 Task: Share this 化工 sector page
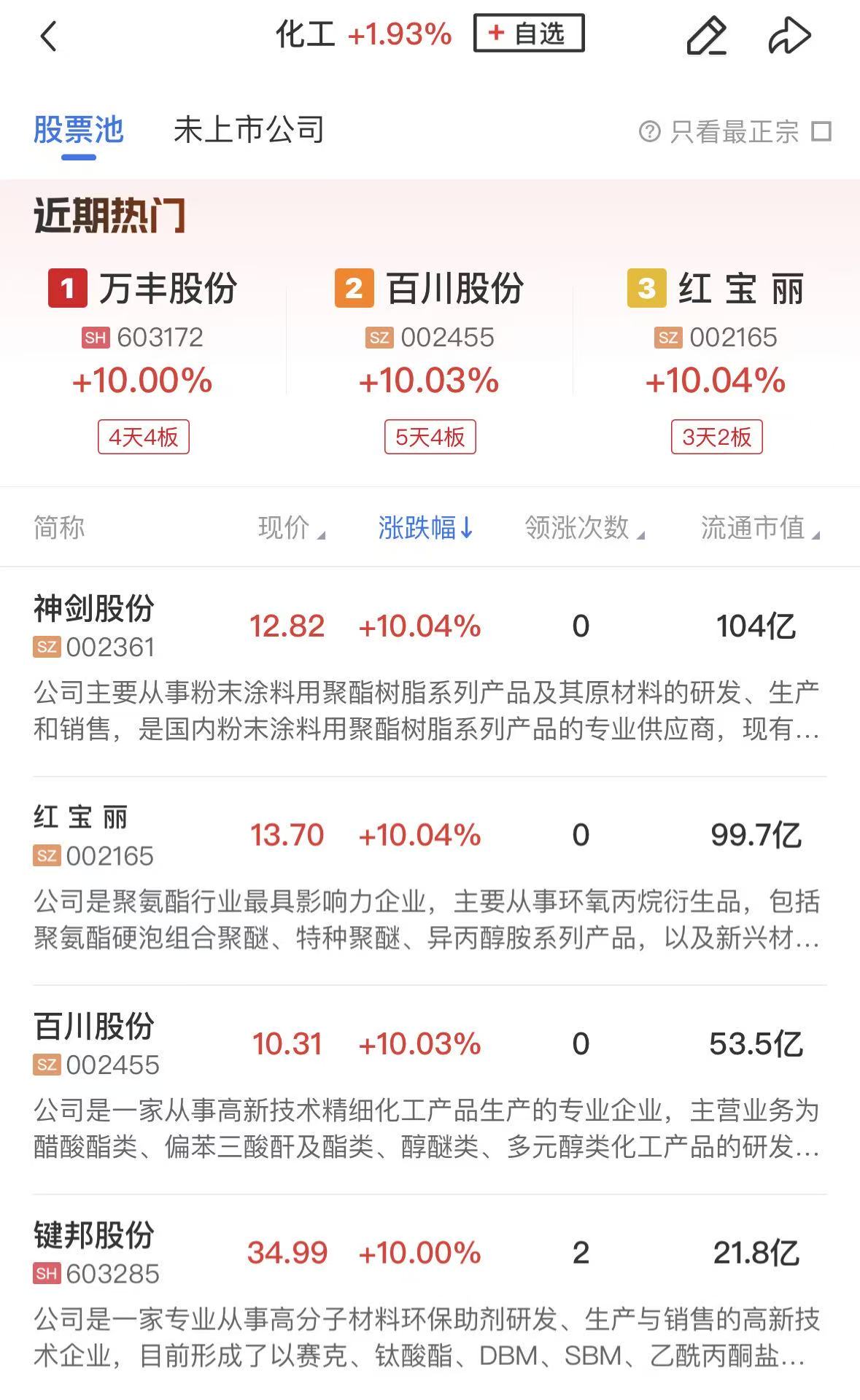point(789,36)
